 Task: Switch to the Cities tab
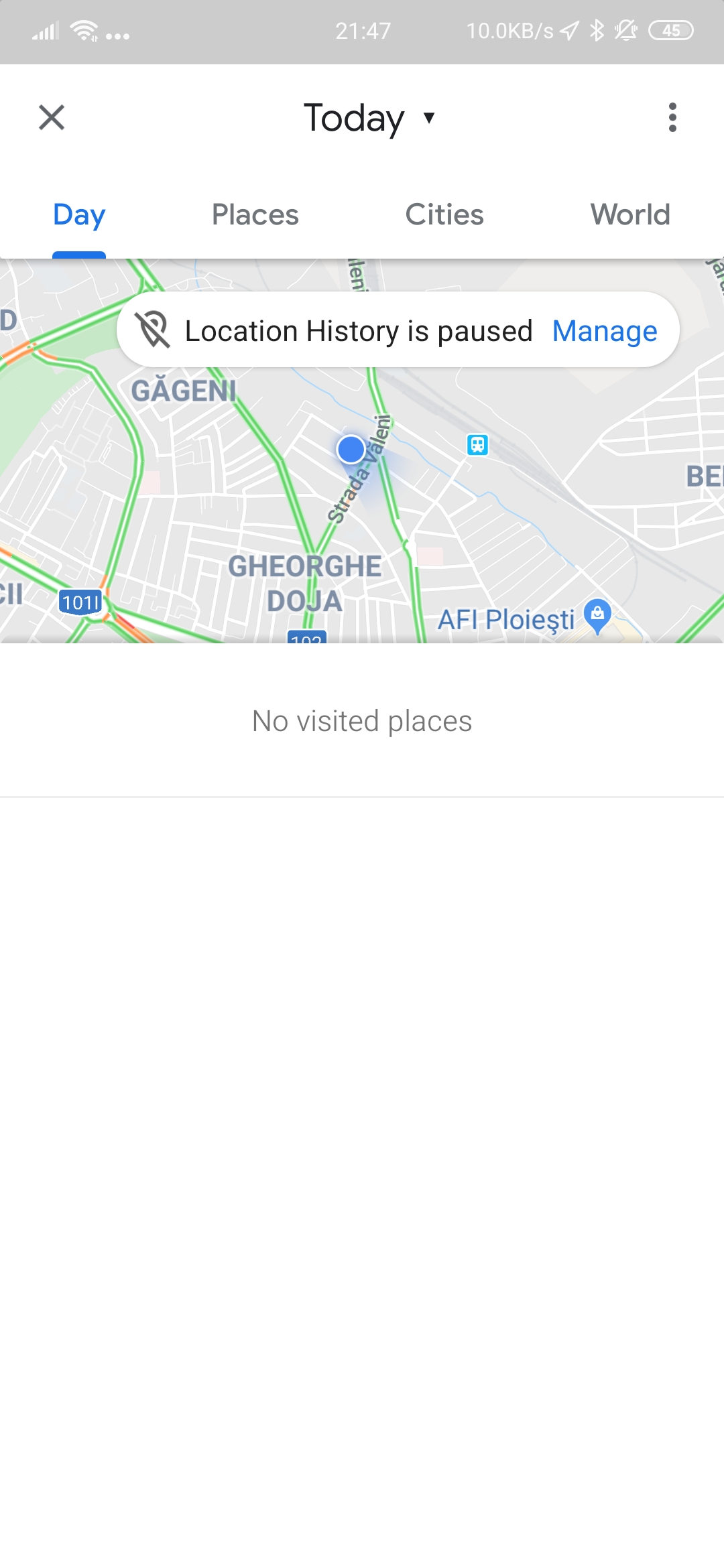pyautogui.click(x=444, y=215)
